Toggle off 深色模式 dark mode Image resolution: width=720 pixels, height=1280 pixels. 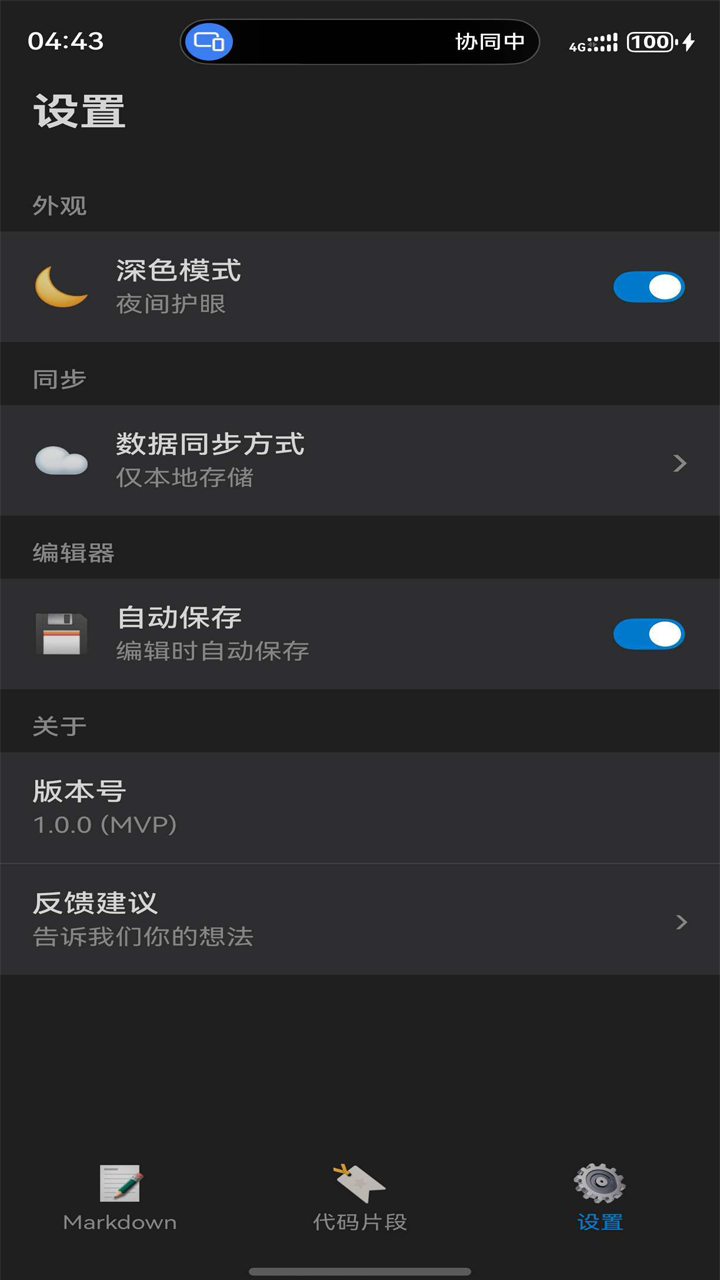coord(649,286)
